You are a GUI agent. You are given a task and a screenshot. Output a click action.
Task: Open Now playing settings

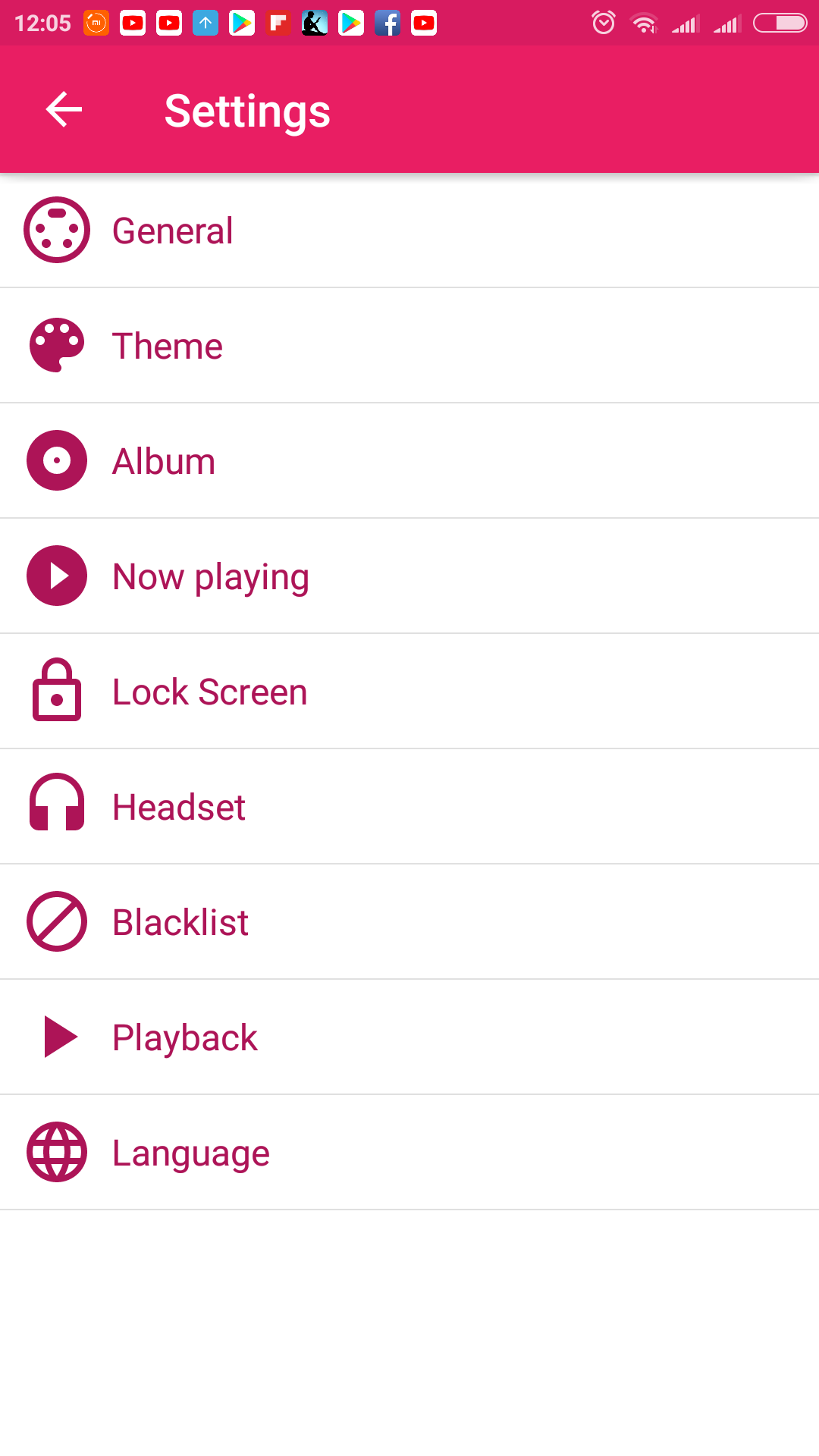click(409, 576)
